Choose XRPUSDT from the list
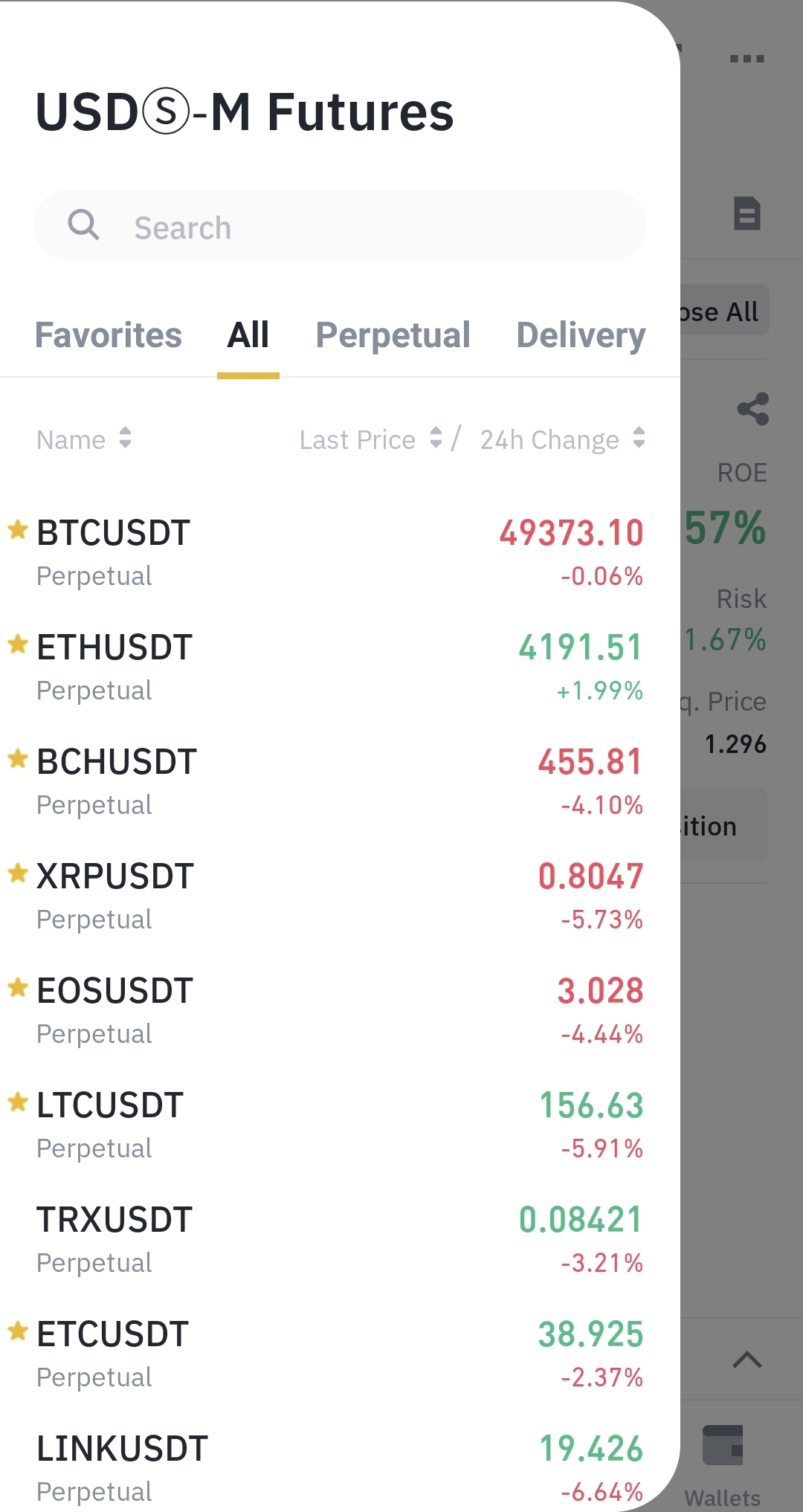The image size is (803, 1512). click(340, 897)
